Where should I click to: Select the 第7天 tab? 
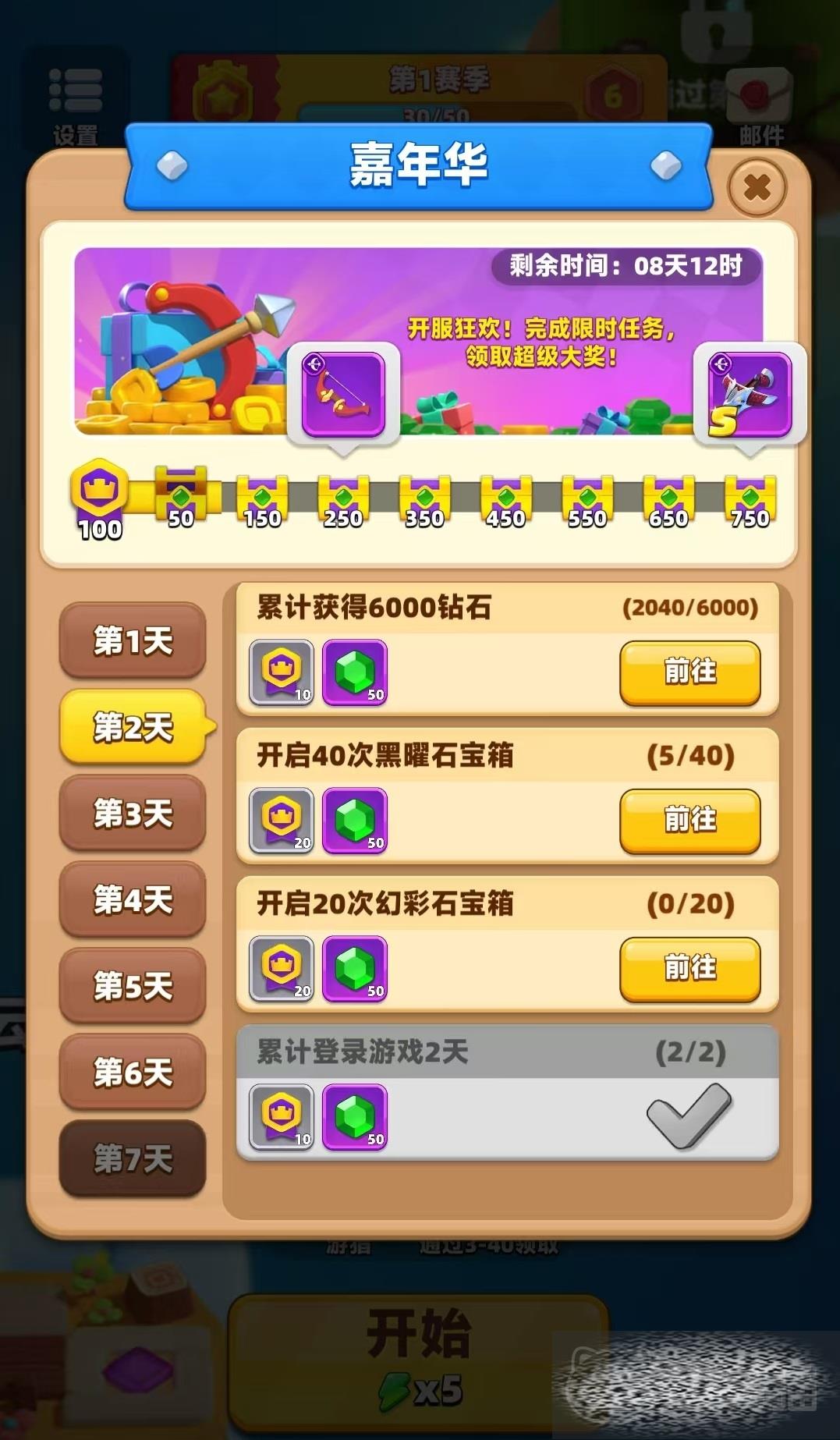(x=133, y=1158)
